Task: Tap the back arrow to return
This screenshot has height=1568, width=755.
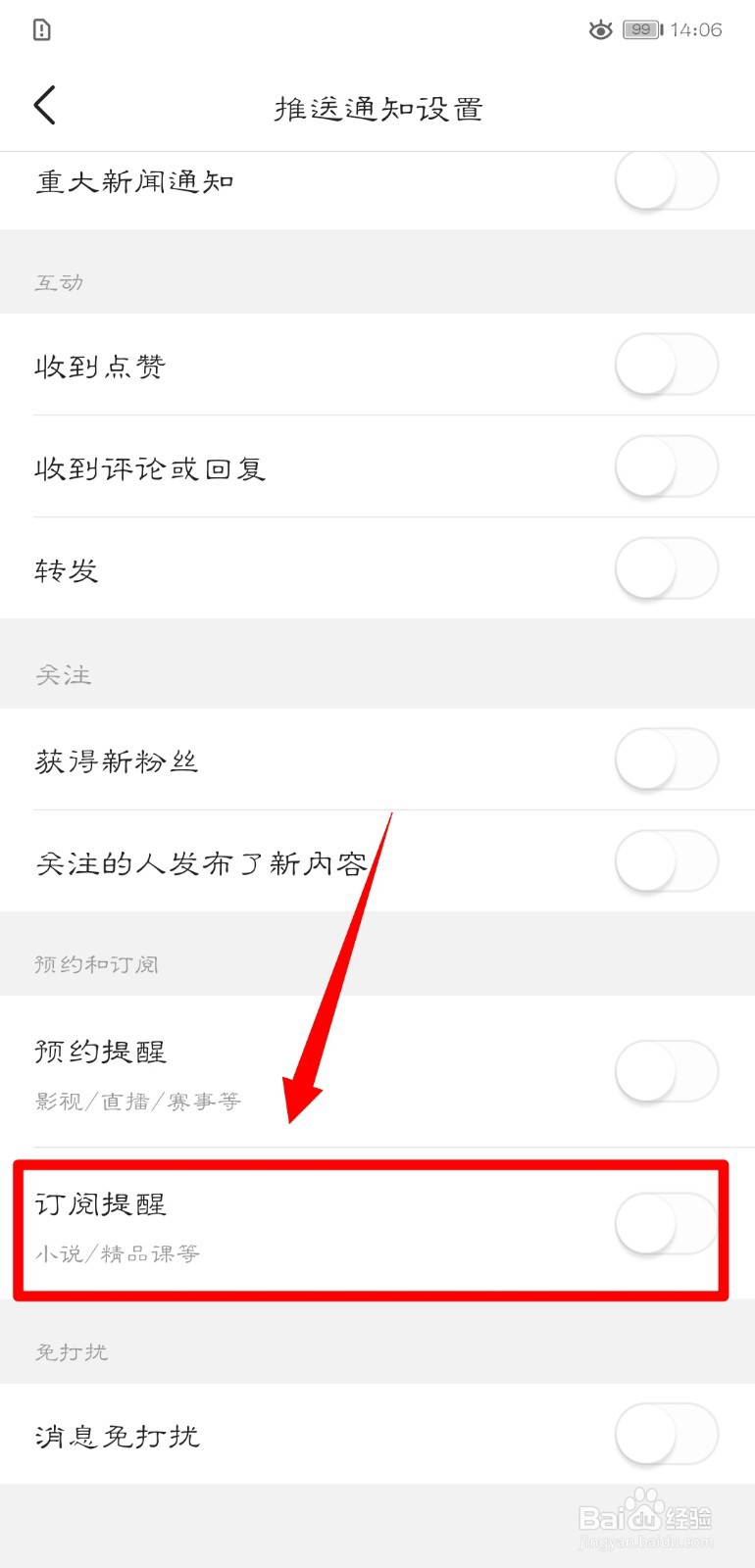Action: pyautogui.click(x=44, y=105)
